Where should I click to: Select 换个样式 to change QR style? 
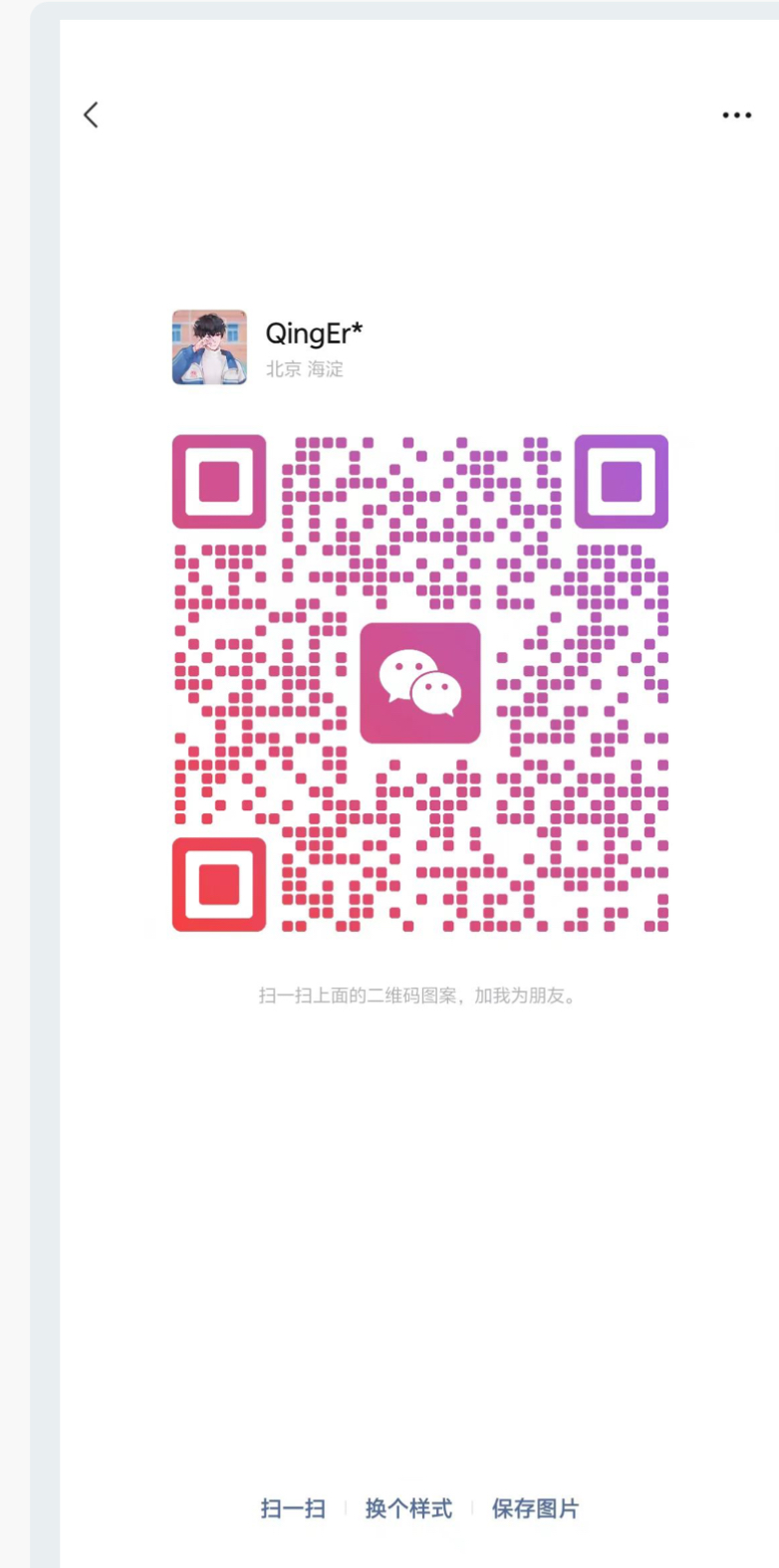[x=408, y=1508]
